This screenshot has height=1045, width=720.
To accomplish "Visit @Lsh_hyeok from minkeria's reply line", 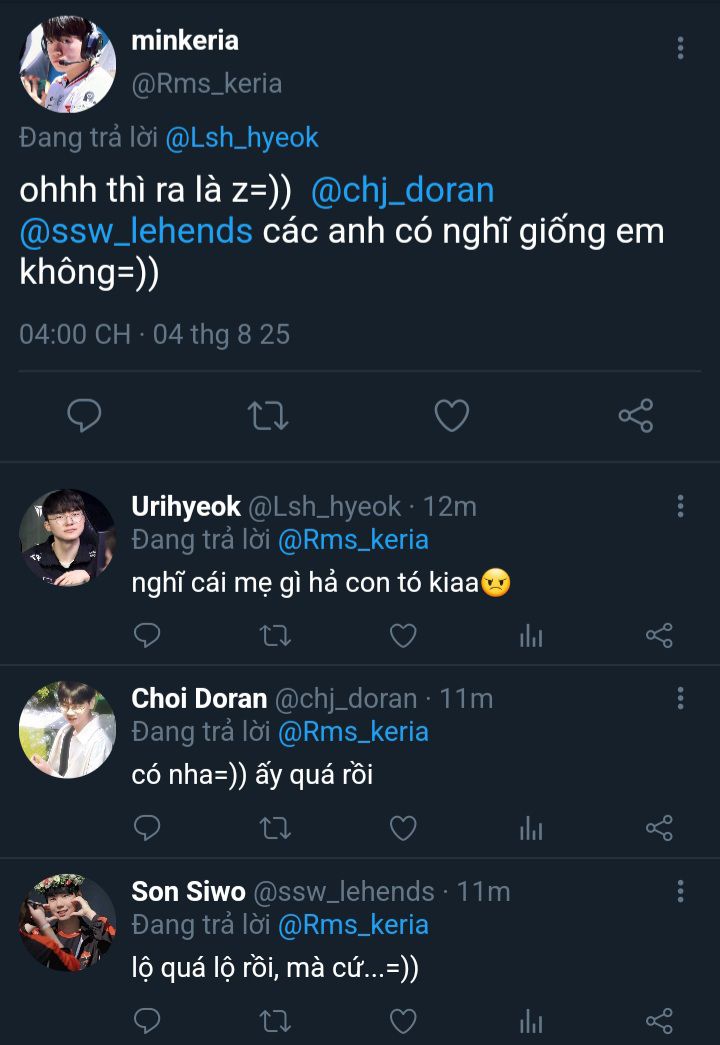I will click(241, 138).
